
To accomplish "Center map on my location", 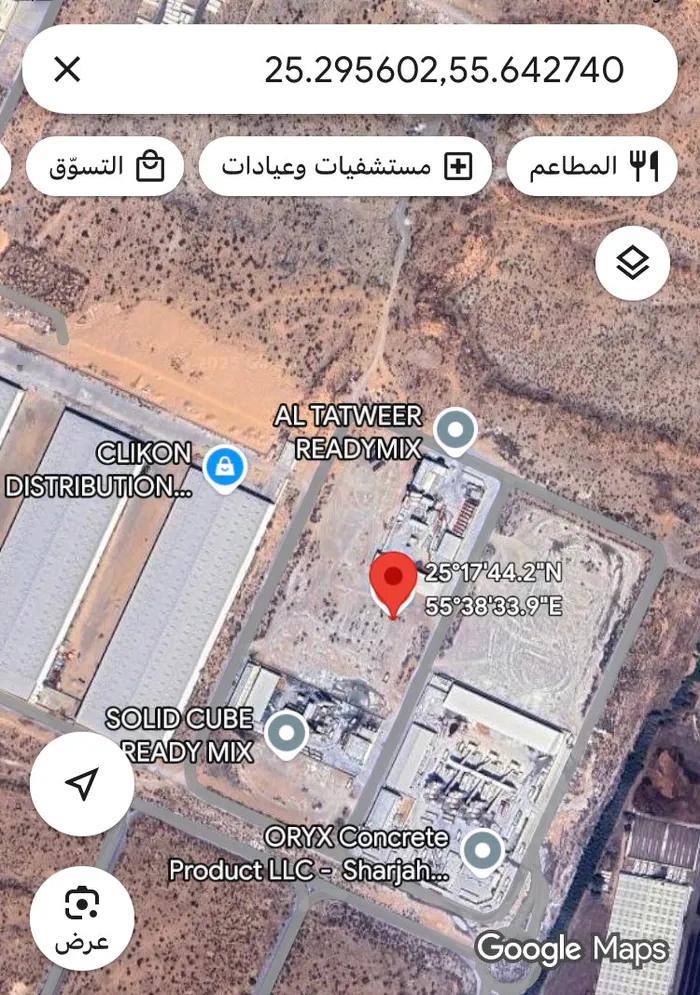I will pos(82,784).
